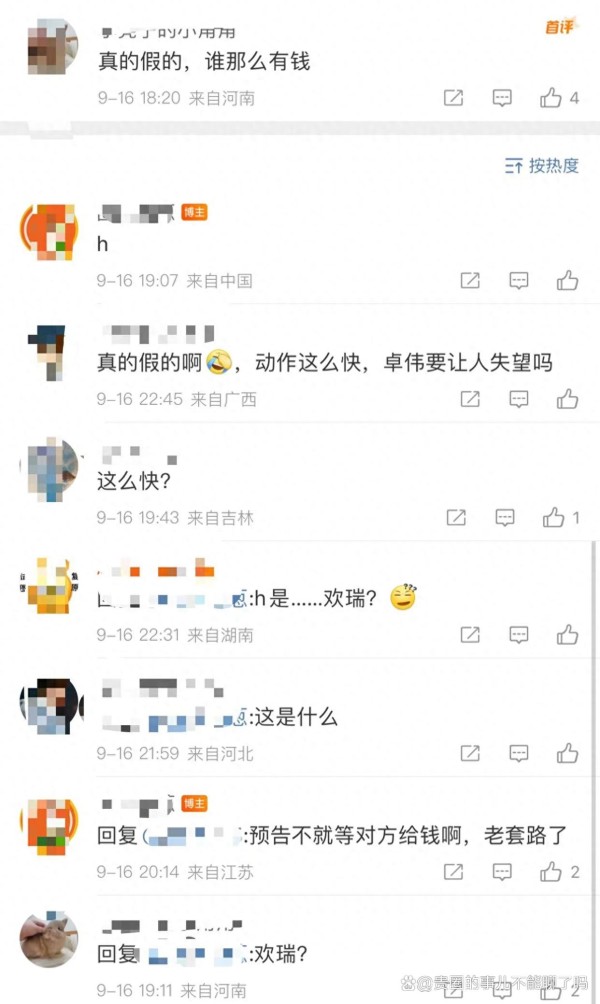
Task: Like the blogger's reply about 老套路了
Action: (x=552, y=871)
